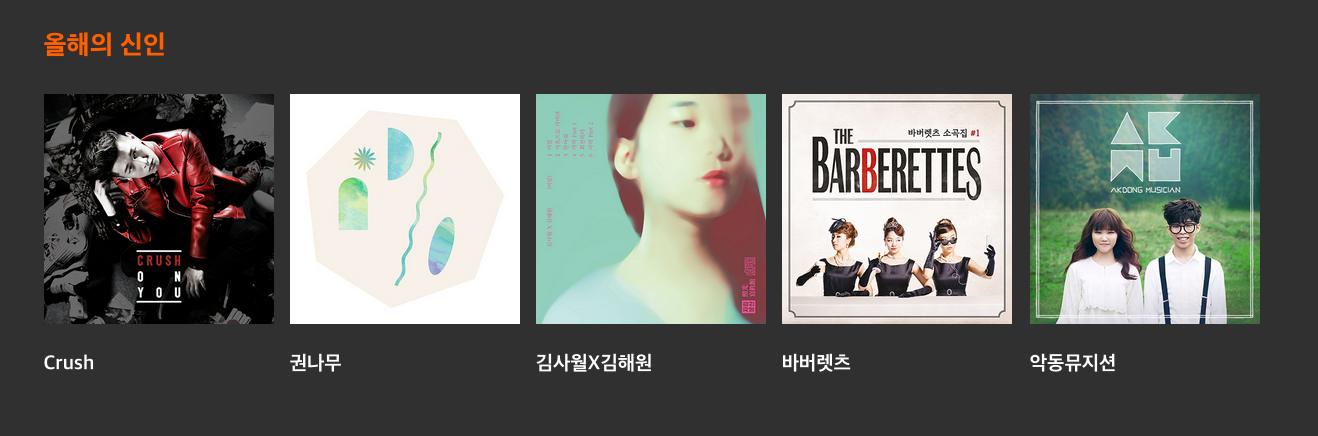Image resolution: width=1318 pixels, height=436 pixels.
Task: View The Barberettes album card
Action: coord(897,209)
